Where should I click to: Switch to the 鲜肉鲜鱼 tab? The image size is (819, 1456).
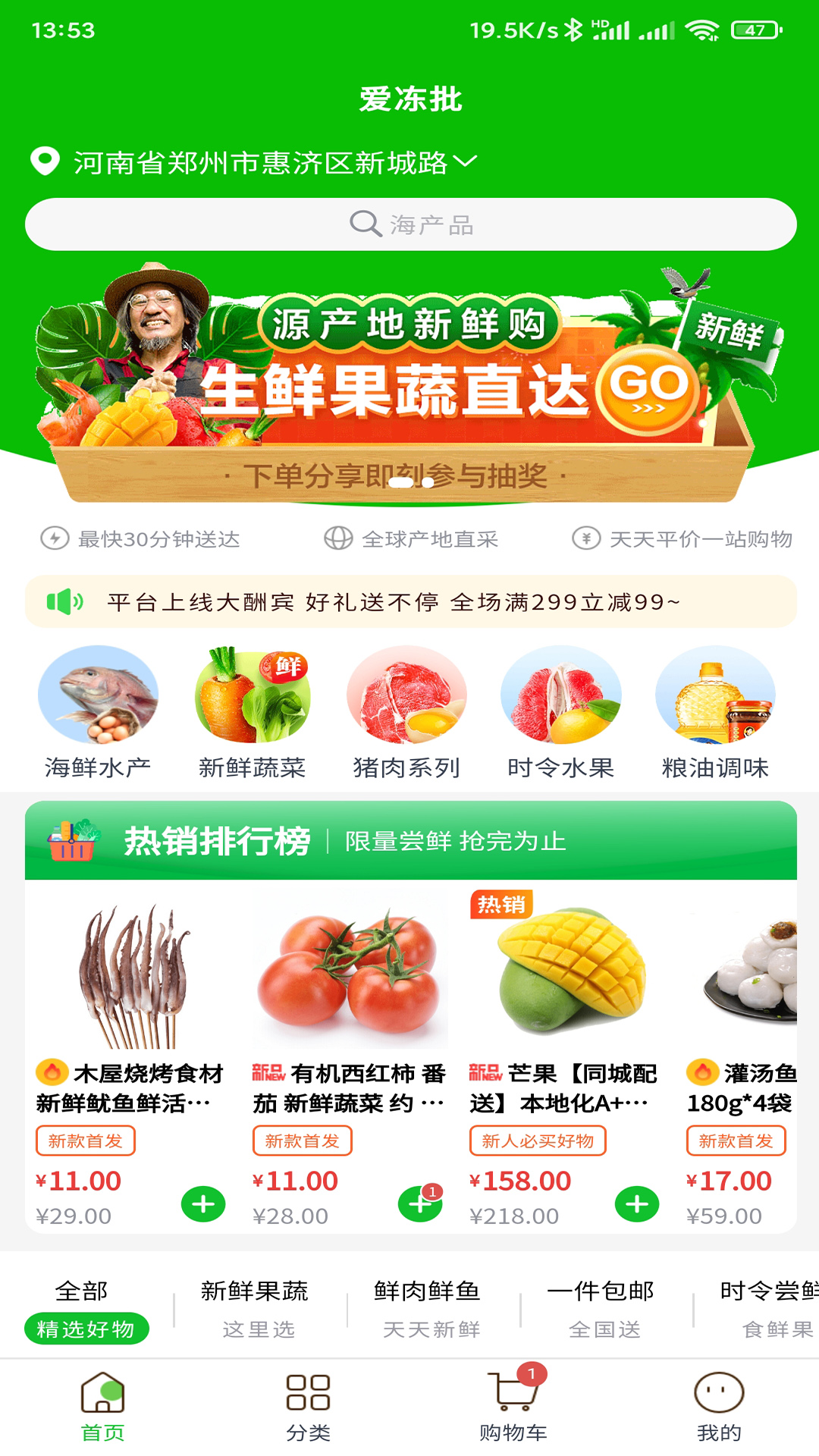[429, 1309]
